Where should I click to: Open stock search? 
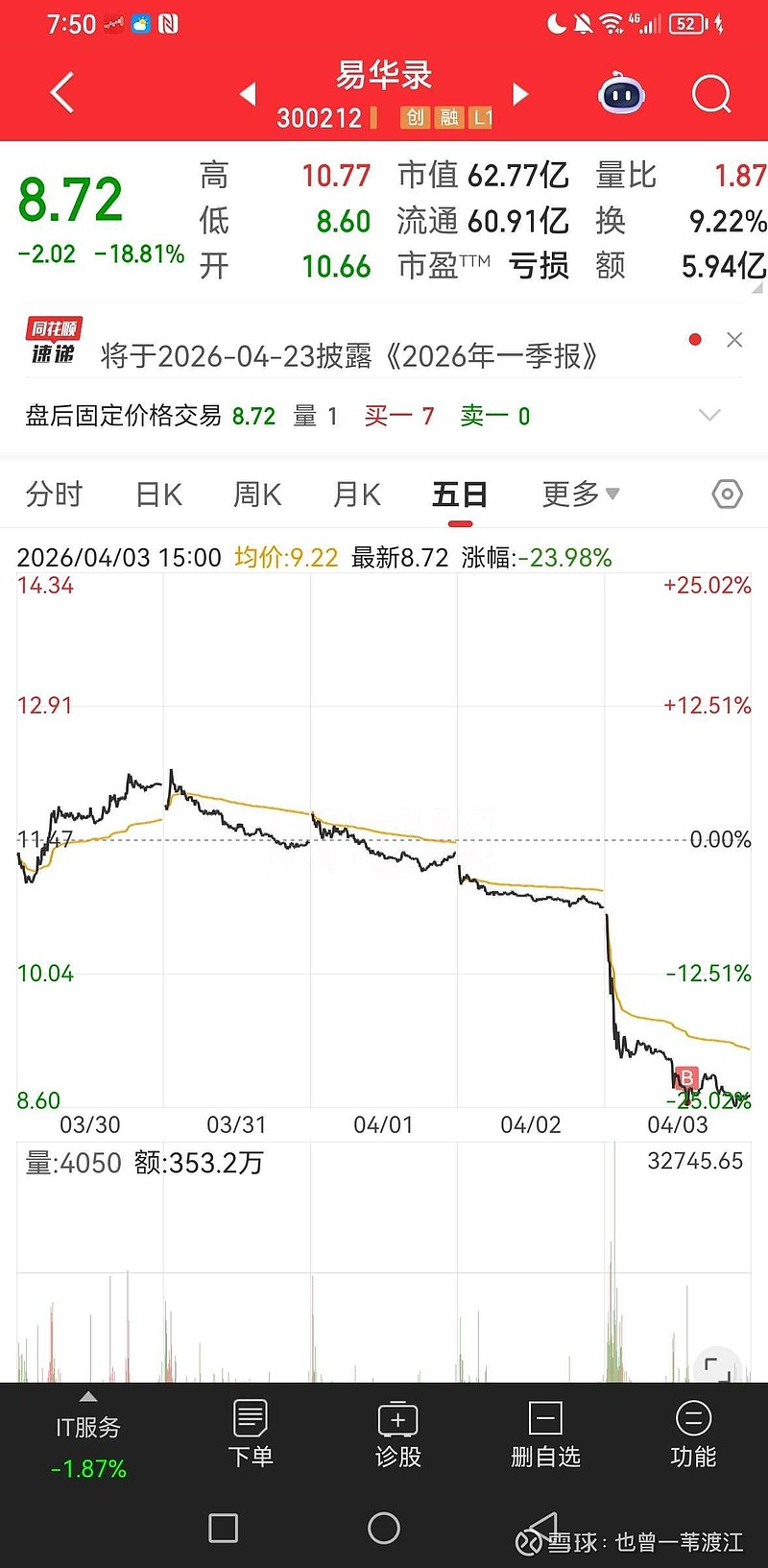(711, 94)
